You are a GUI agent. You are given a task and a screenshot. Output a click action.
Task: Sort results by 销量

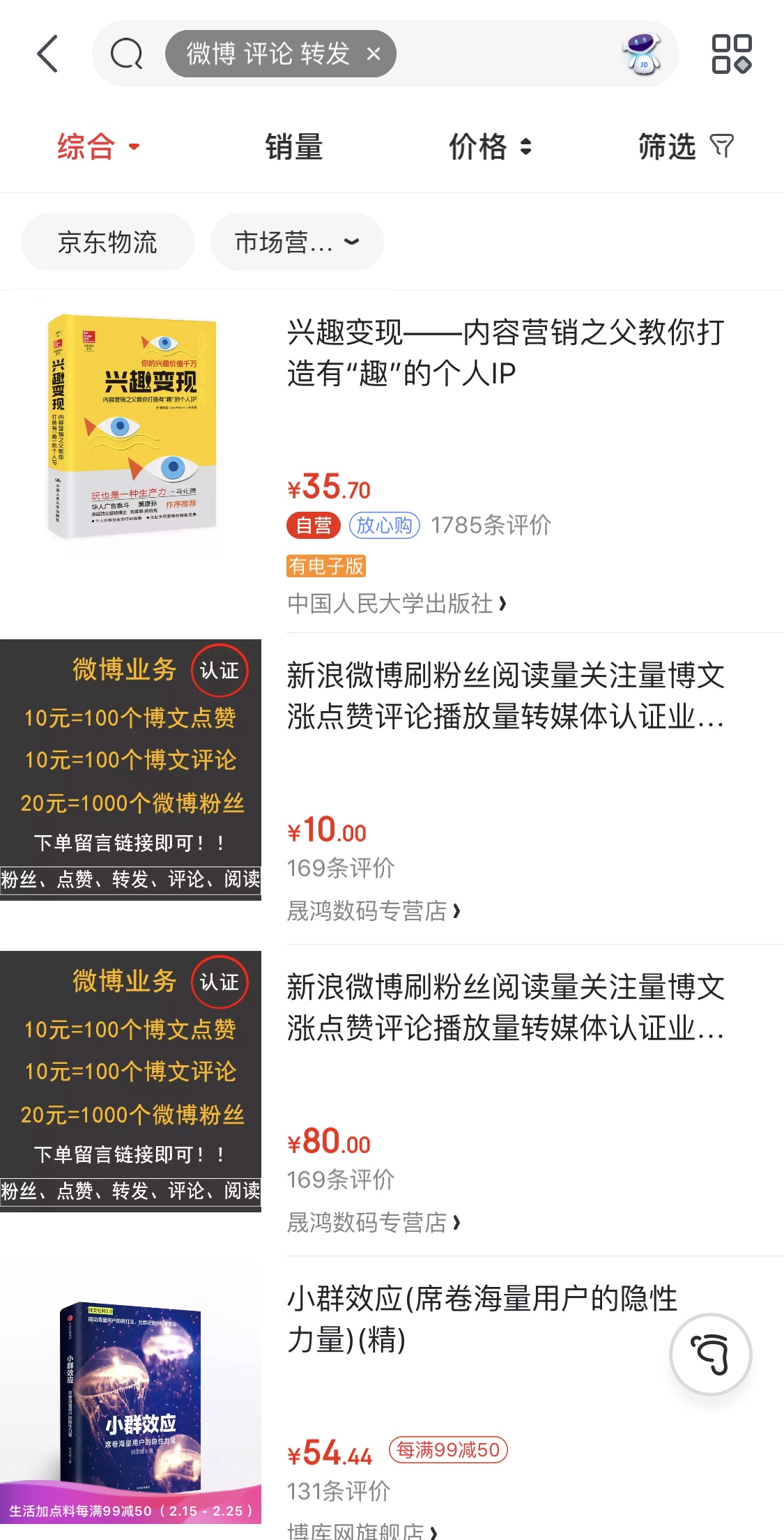pyautogui.click(x=293, y=147)
